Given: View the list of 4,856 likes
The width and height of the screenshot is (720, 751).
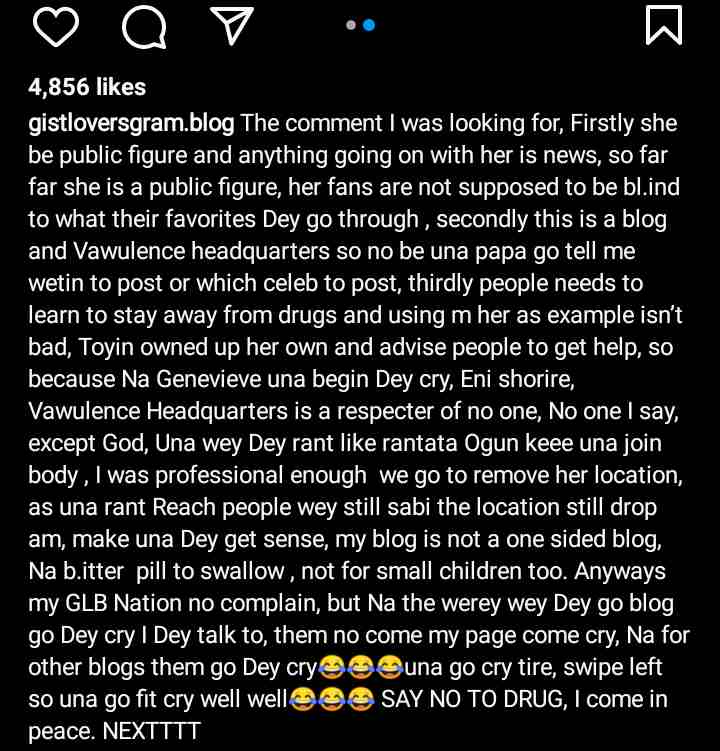Looking at the screenshot, I should click(87, 88).
